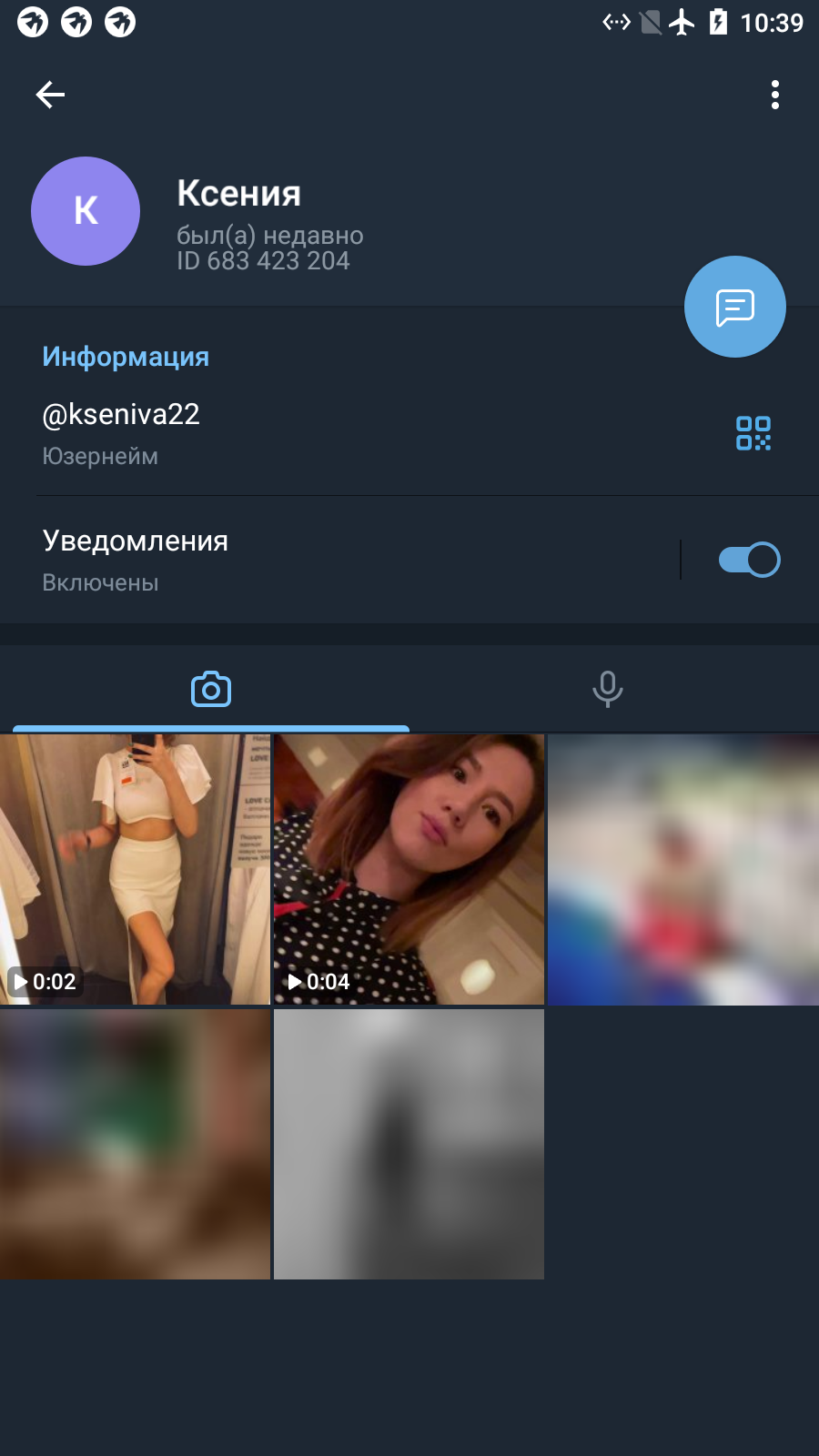Select the camera media tab
Viewport: 819px width, 1456px height.
click(211, 689)
